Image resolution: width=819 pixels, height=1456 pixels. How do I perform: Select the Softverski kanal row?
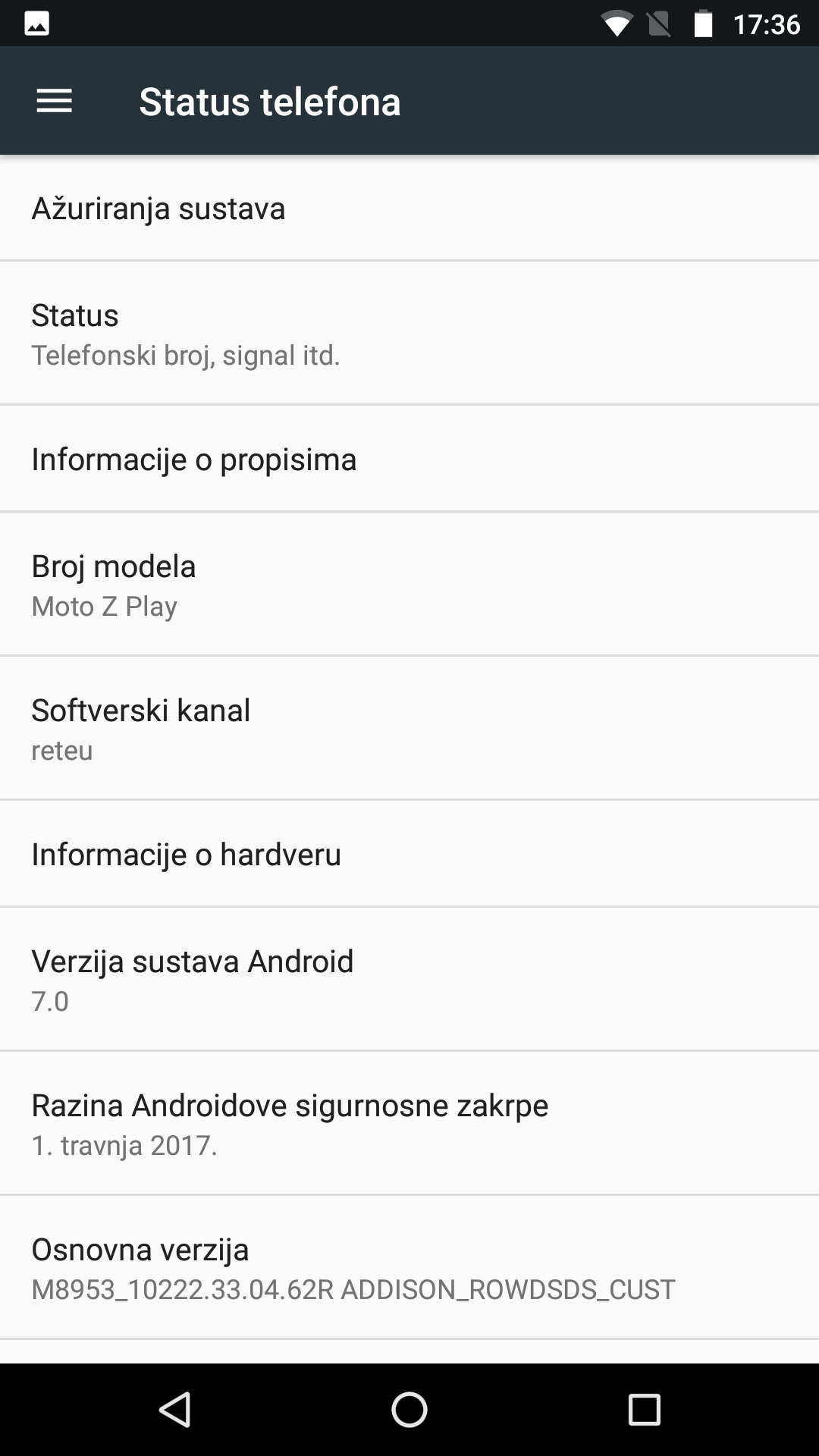pos(409,728)
